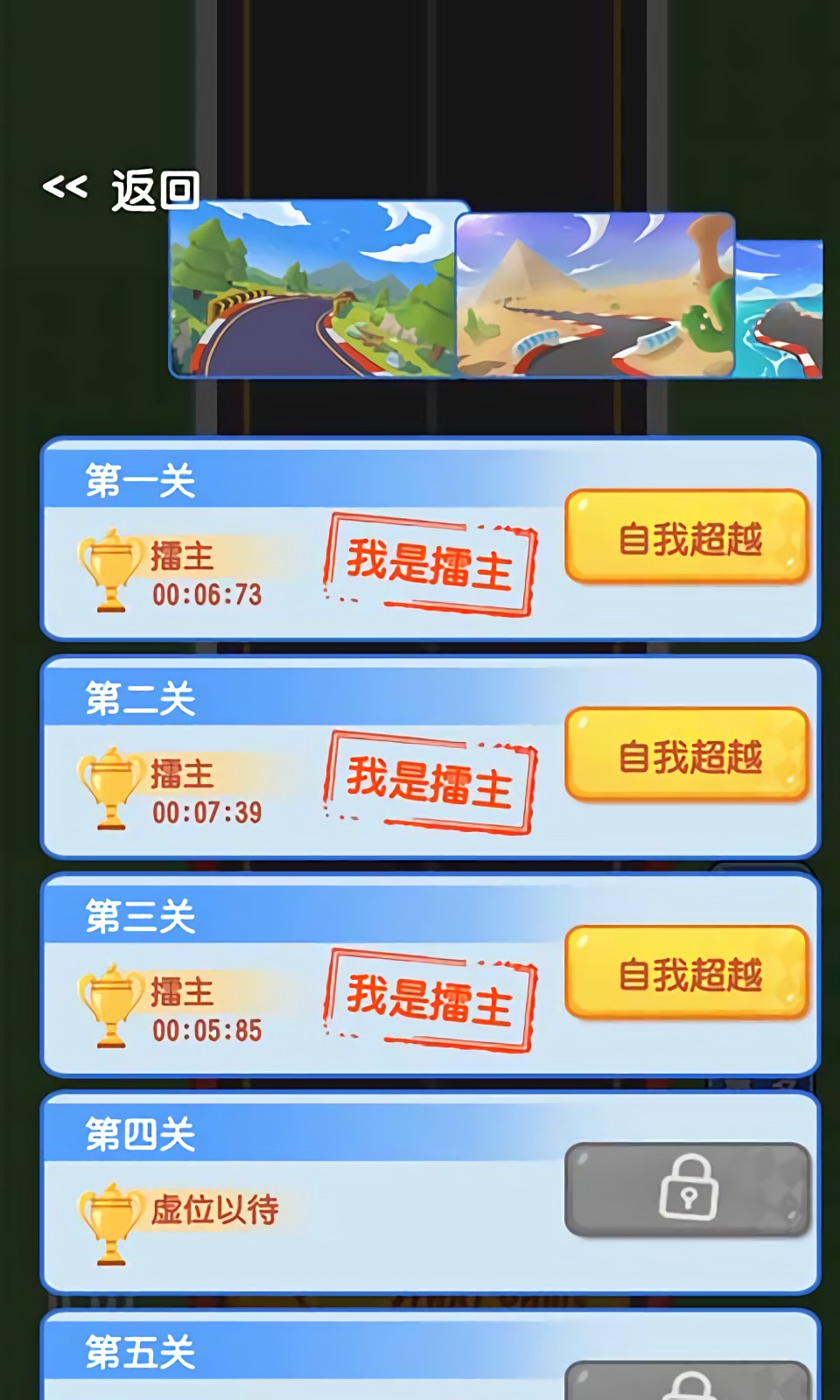This screenshot has height=1400, width=840.
Task: Select the forest road map thumbnail
Action: tap(313, 290)
